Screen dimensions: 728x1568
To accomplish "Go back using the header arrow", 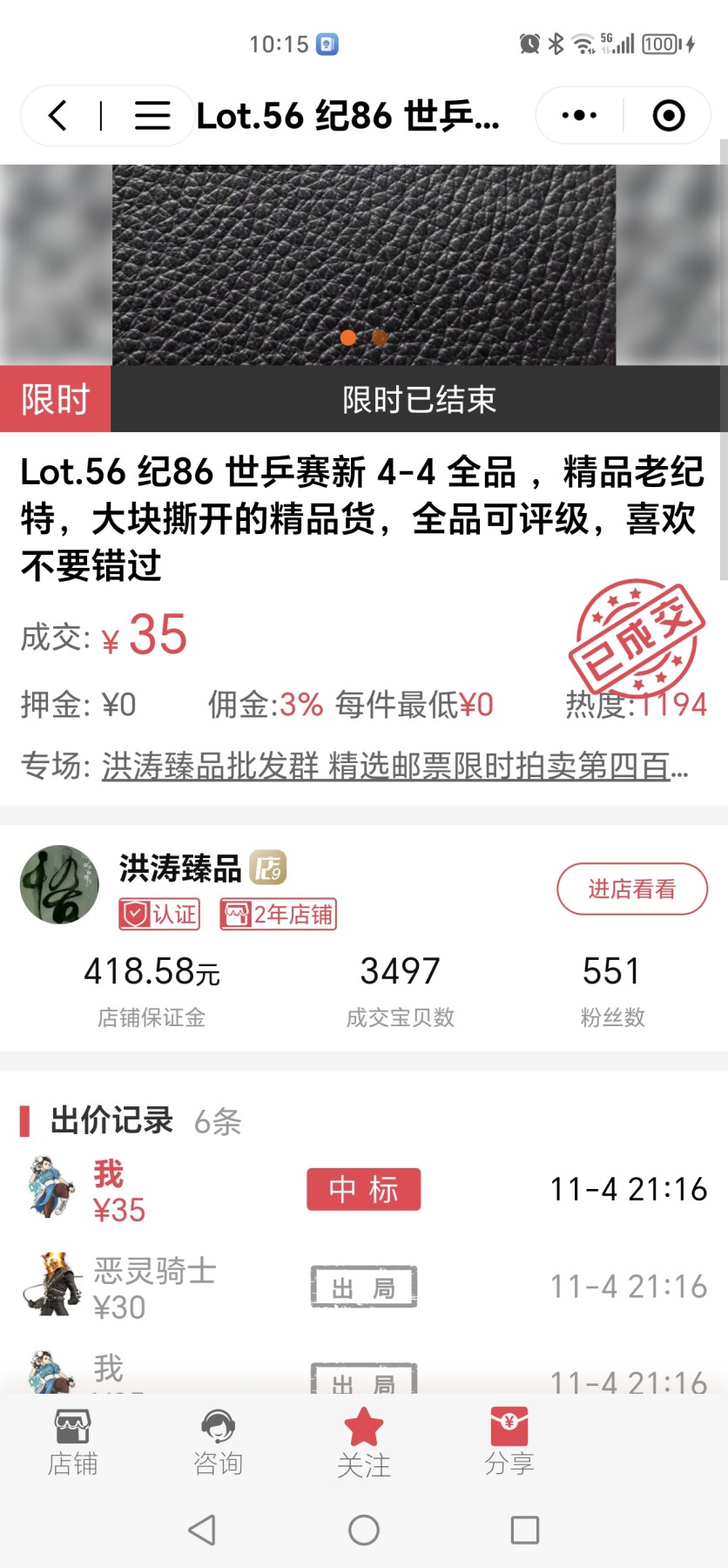I will [x=58, y=116].
